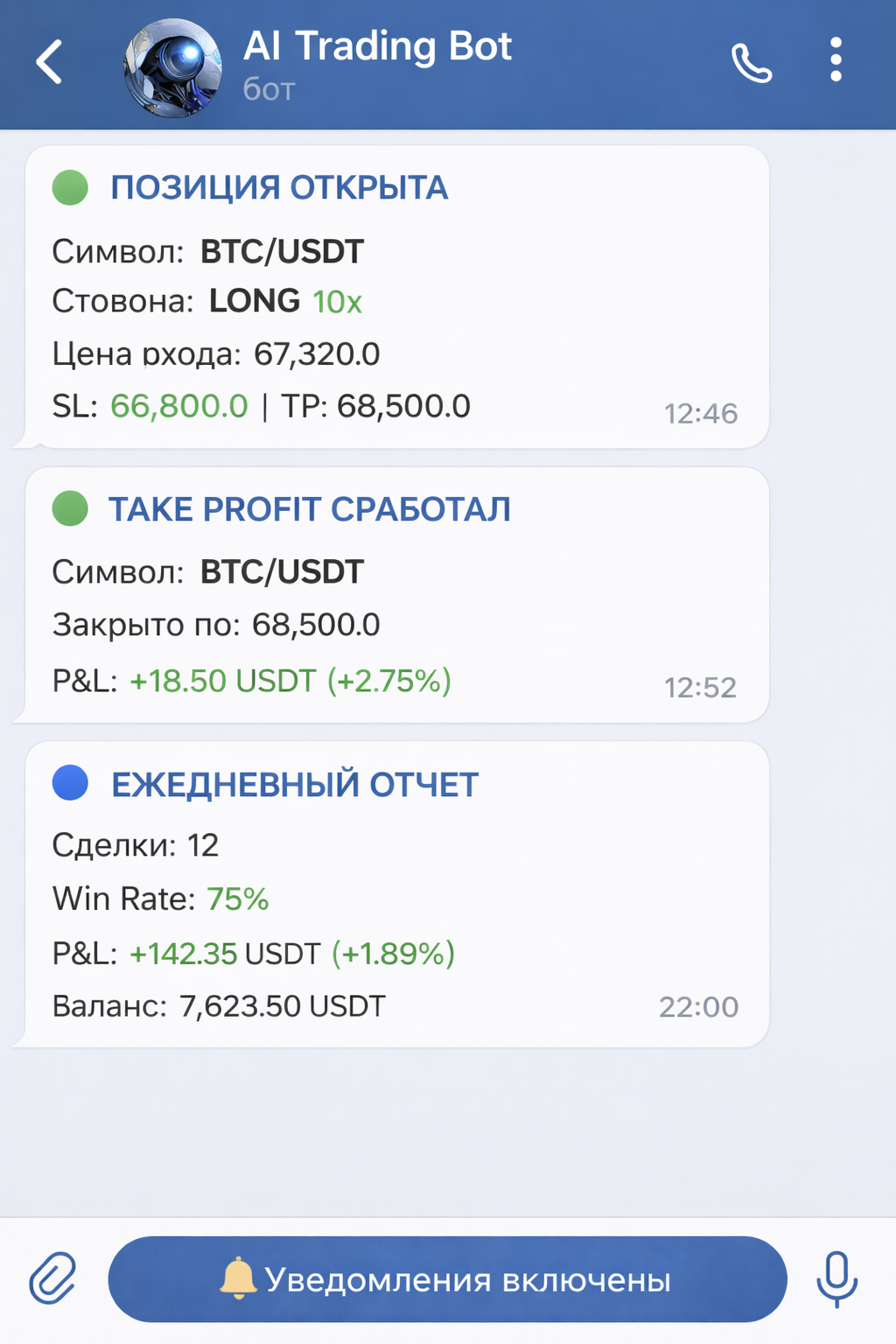Go back to the chat list
This screenshot has width=896, height=1344.
click(x=50, y=62)
